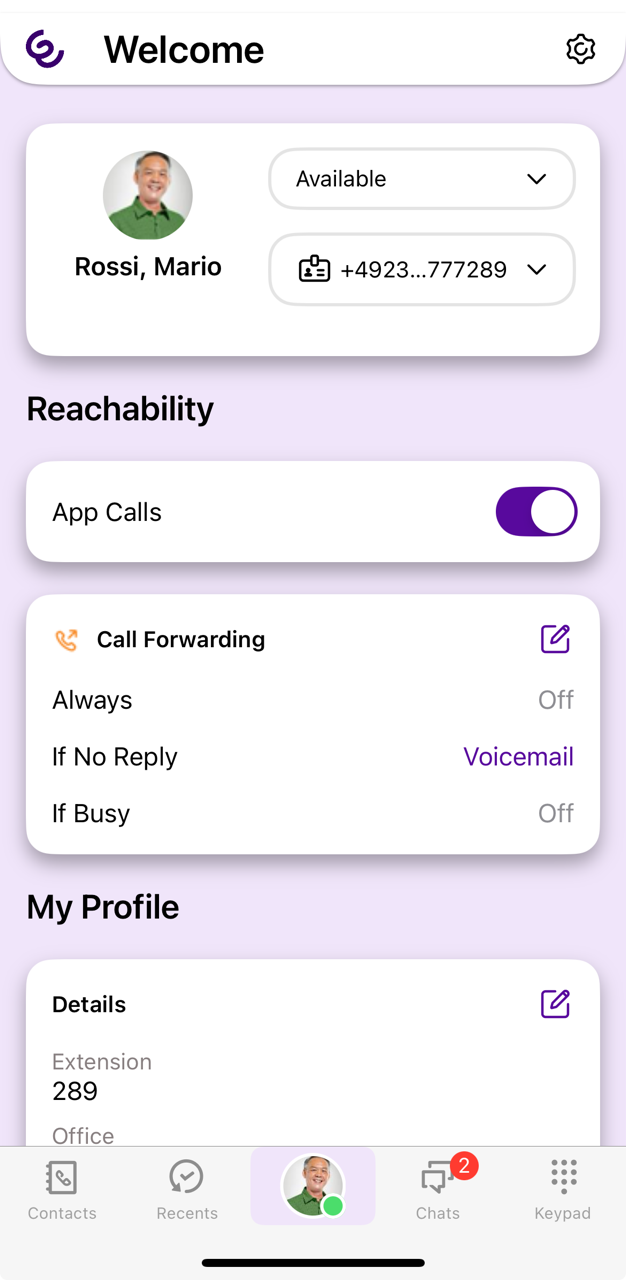This screenshot has height=1280, width=626.
Task: Change the If No Reply Voicemail setting
Action: coord(518,757)
